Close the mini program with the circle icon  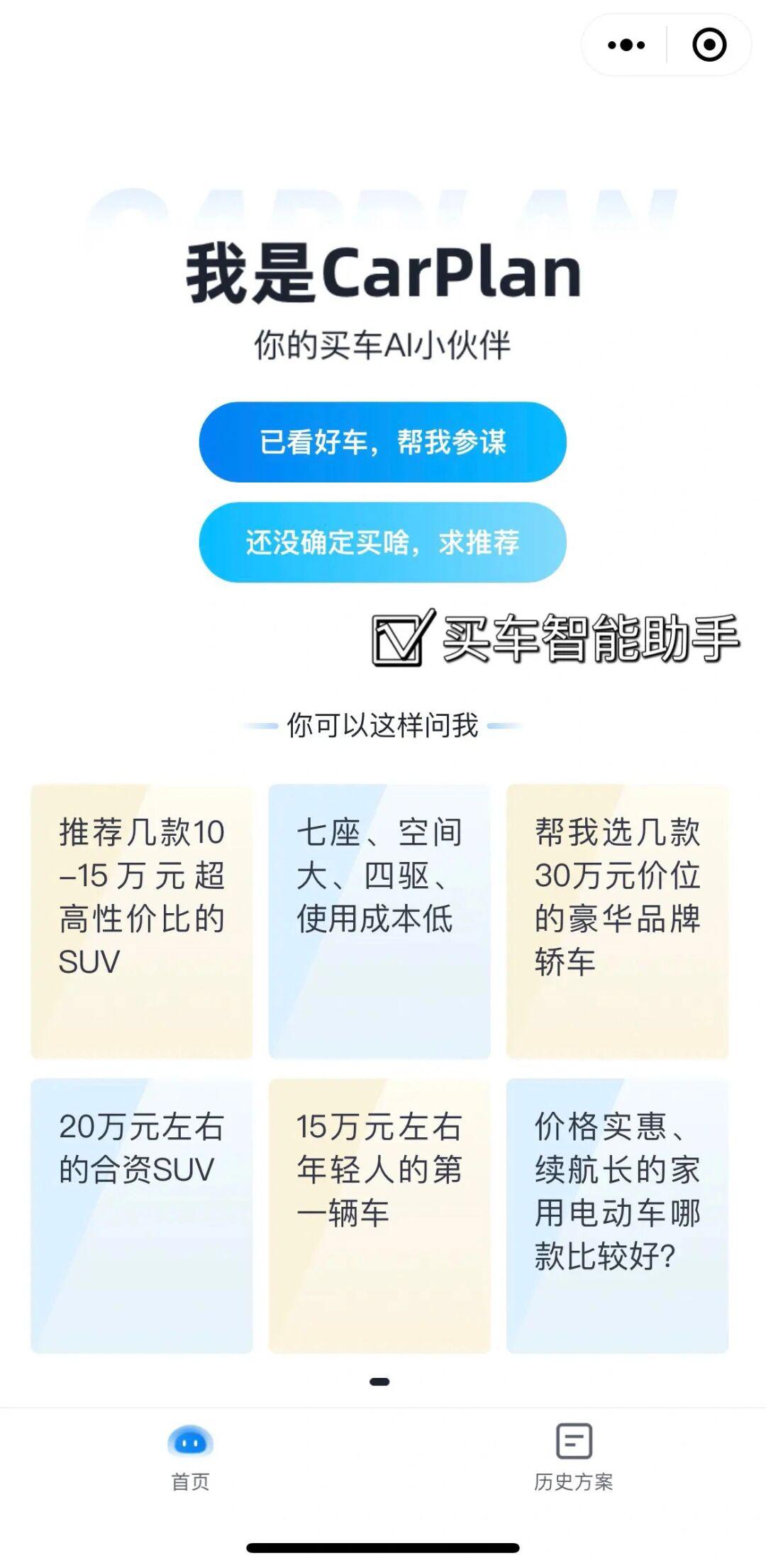pyautogui.click(x=709, y=45)
